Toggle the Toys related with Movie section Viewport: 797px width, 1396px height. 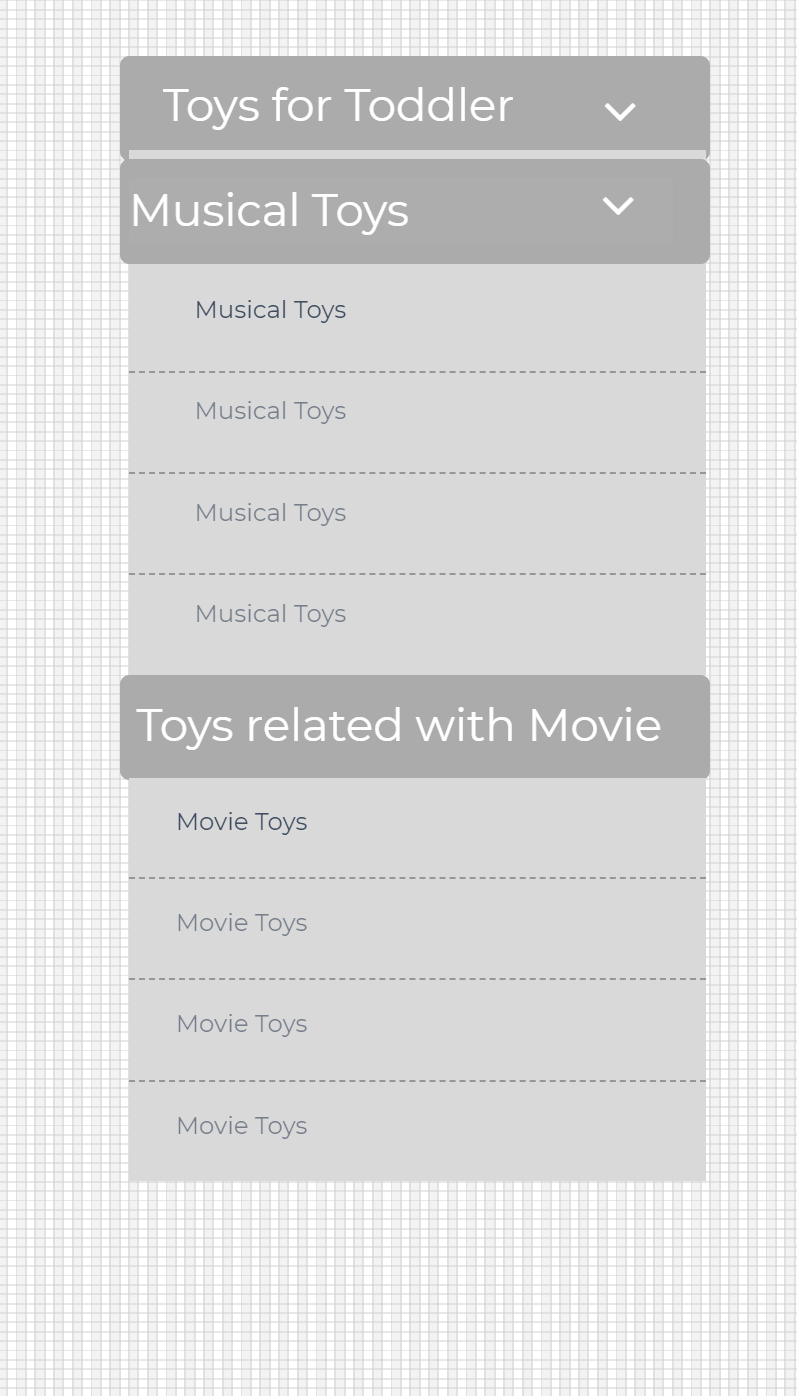[414, 726]
